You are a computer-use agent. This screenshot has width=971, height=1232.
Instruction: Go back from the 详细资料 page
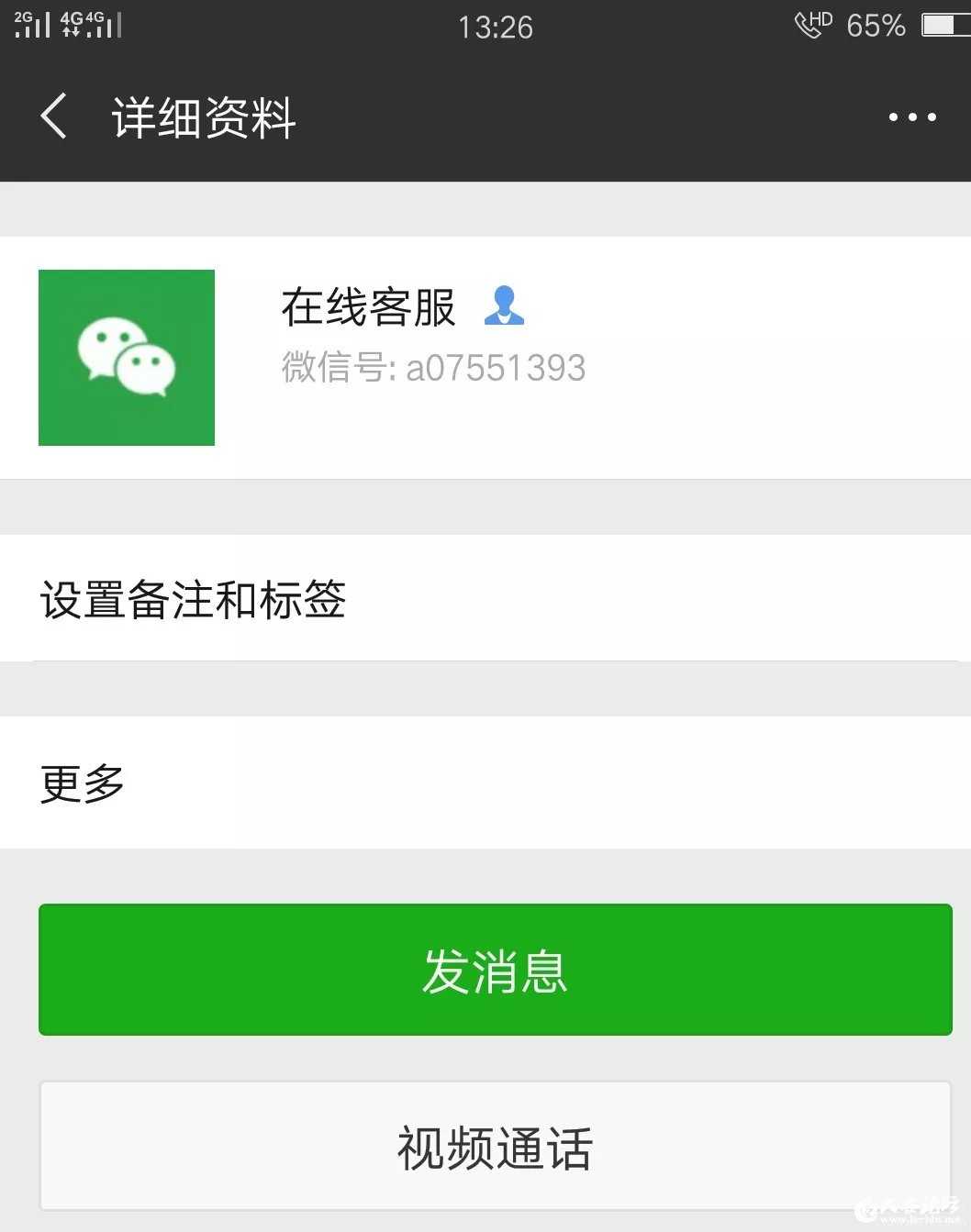[54, 117]
